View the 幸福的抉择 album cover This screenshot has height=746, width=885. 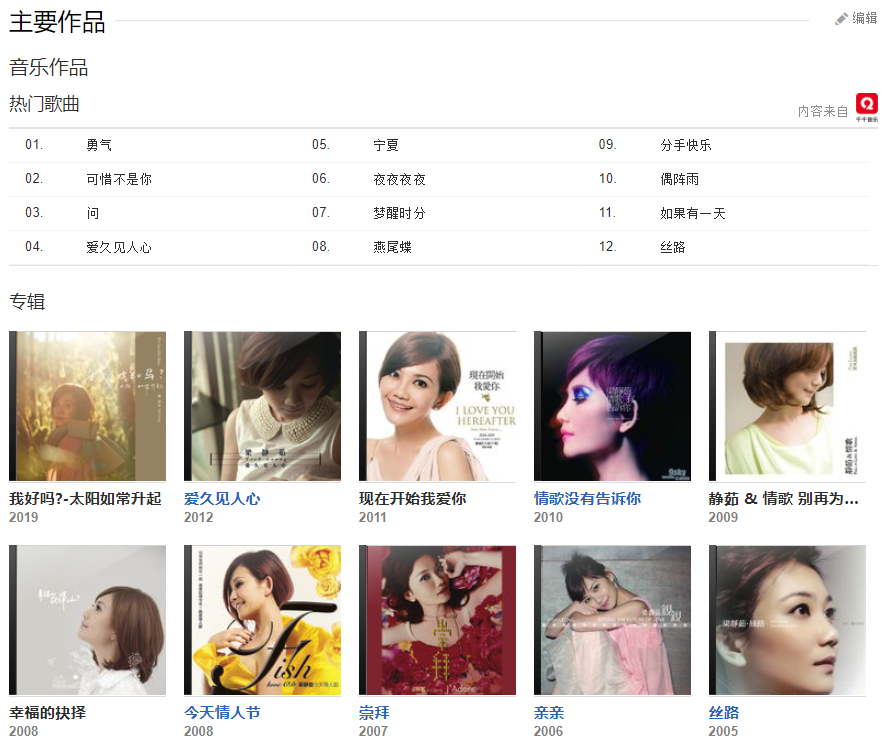coord(88,620)
